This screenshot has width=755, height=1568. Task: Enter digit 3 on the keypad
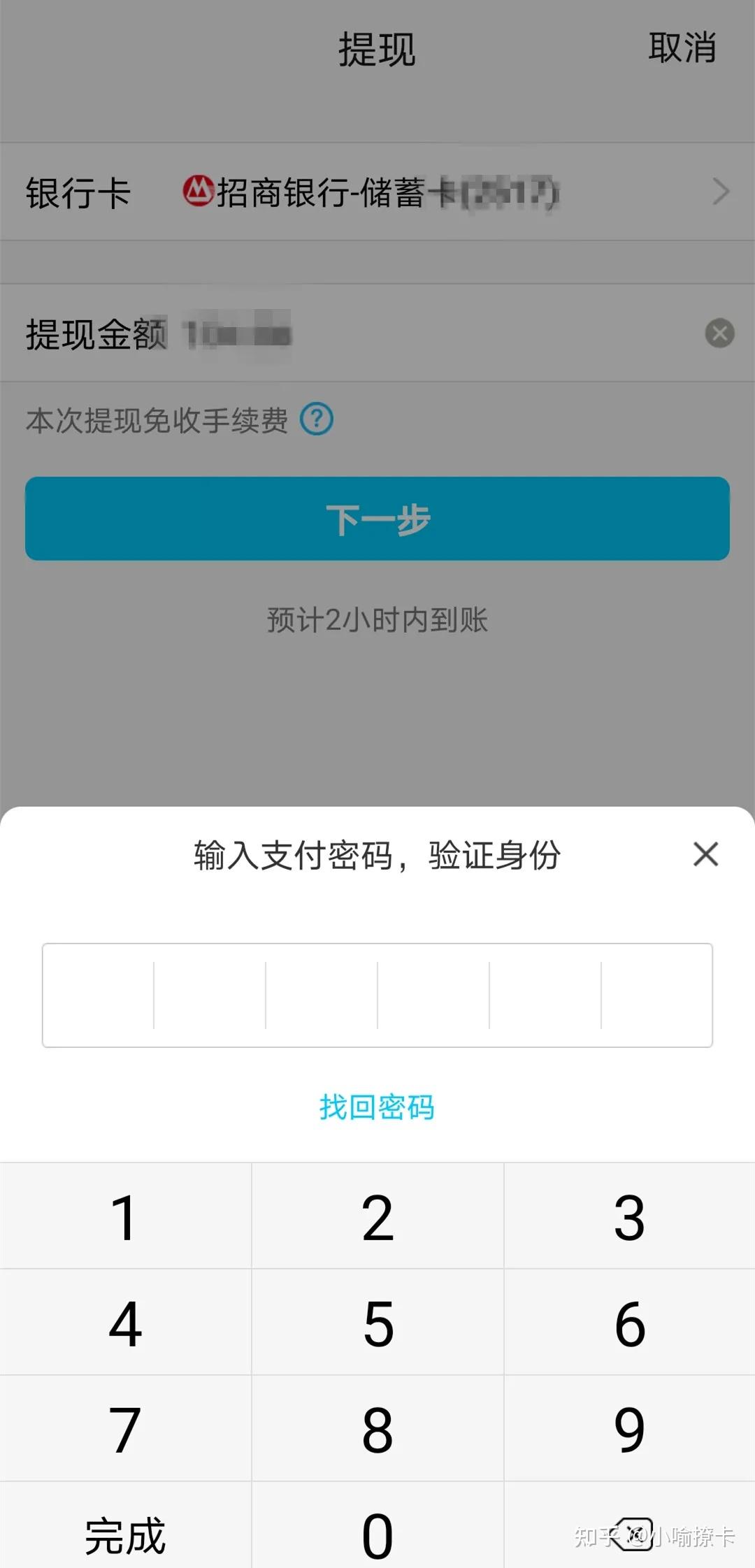tap(629, 1217)
